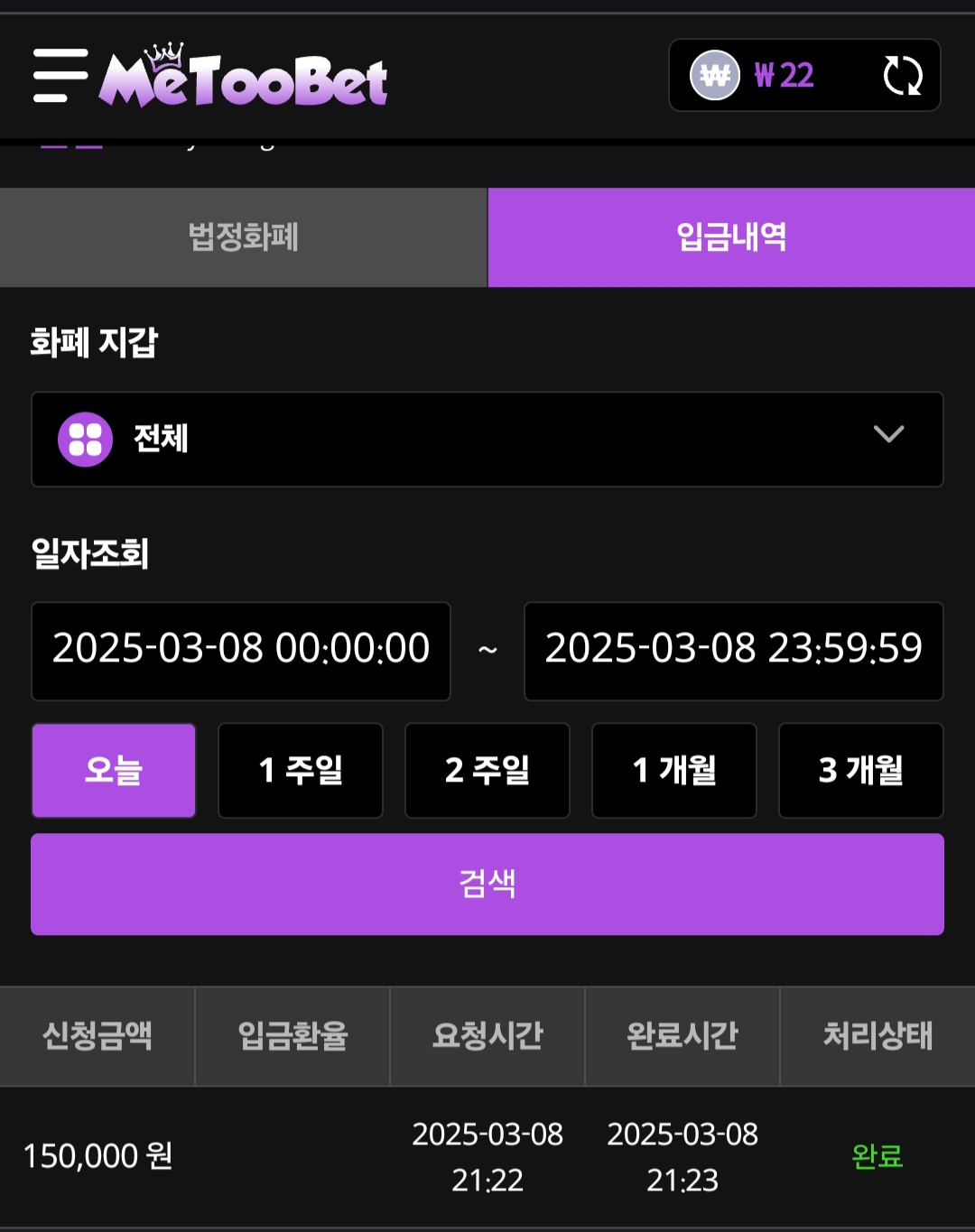
Task: Edit the start date 2025-03-08 00:00:00
Action: 241,651
